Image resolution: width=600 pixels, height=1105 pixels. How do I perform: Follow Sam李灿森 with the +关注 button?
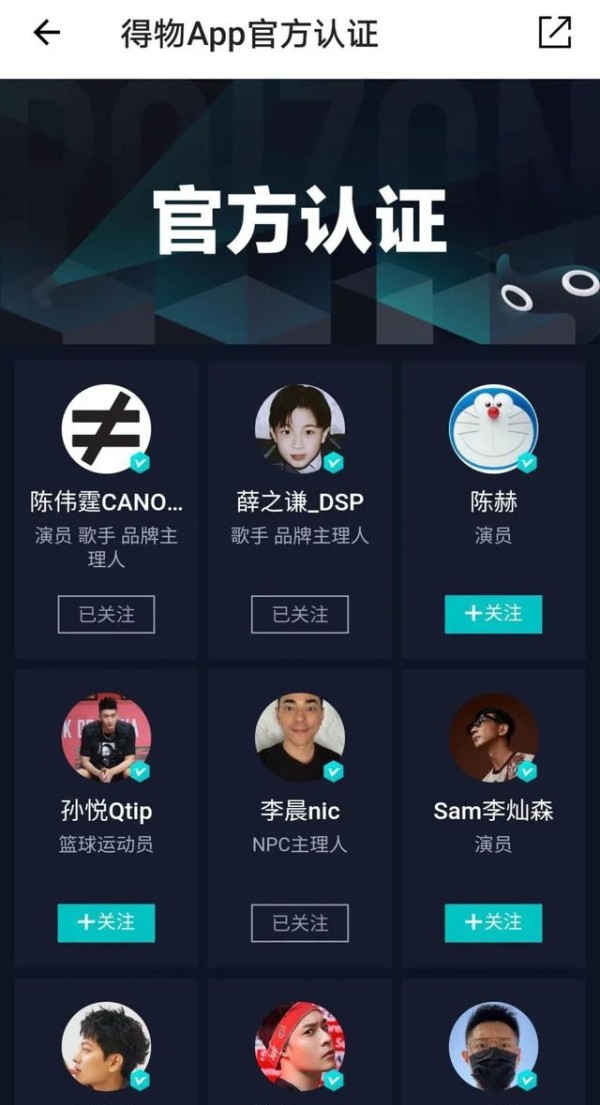494,923
